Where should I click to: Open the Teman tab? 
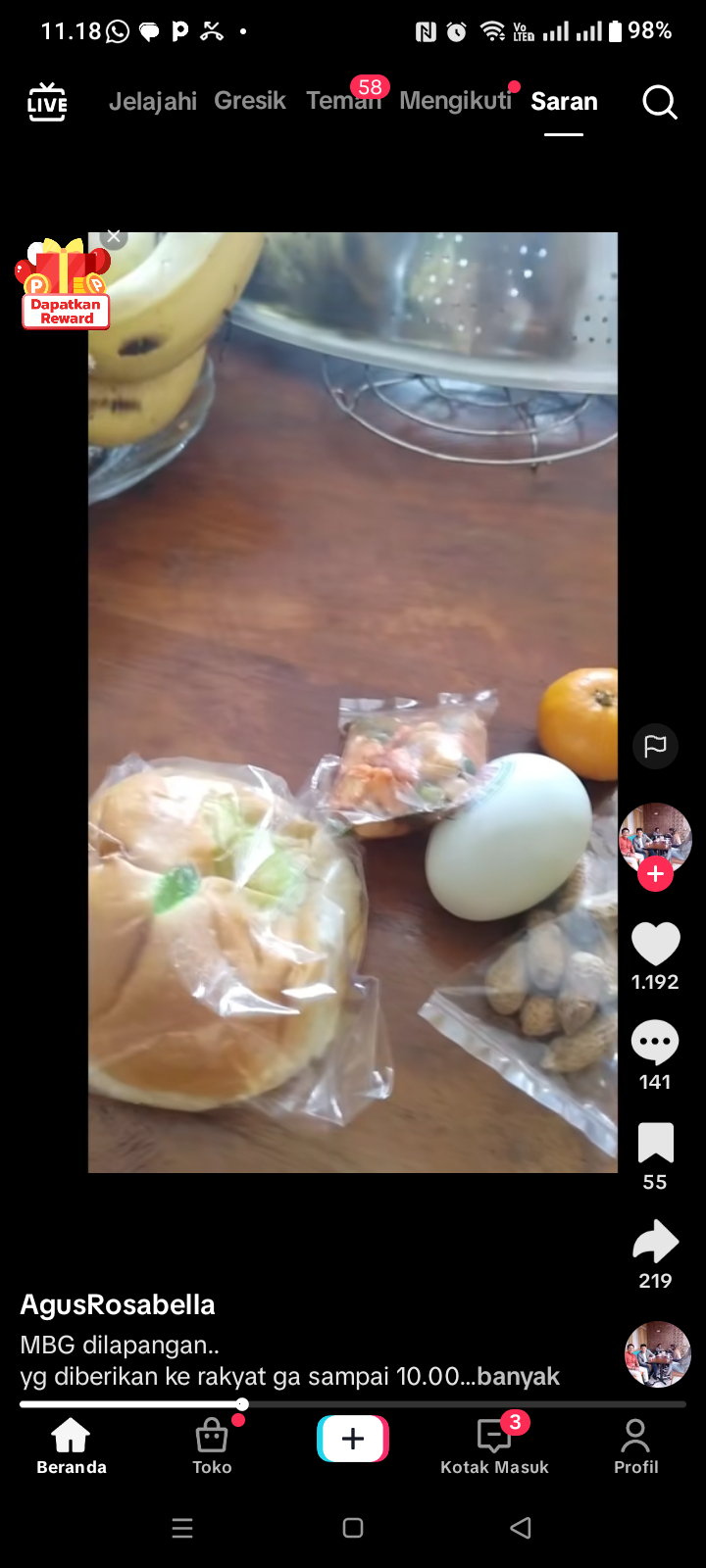click(342, 101)
